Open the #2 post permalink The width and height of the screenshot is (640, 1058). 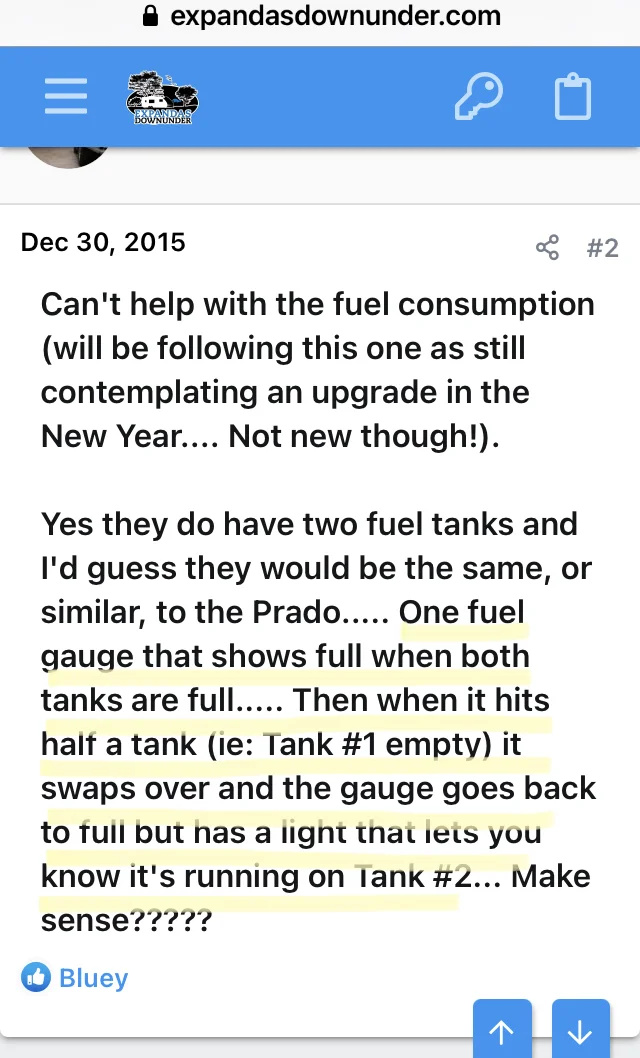602,247
